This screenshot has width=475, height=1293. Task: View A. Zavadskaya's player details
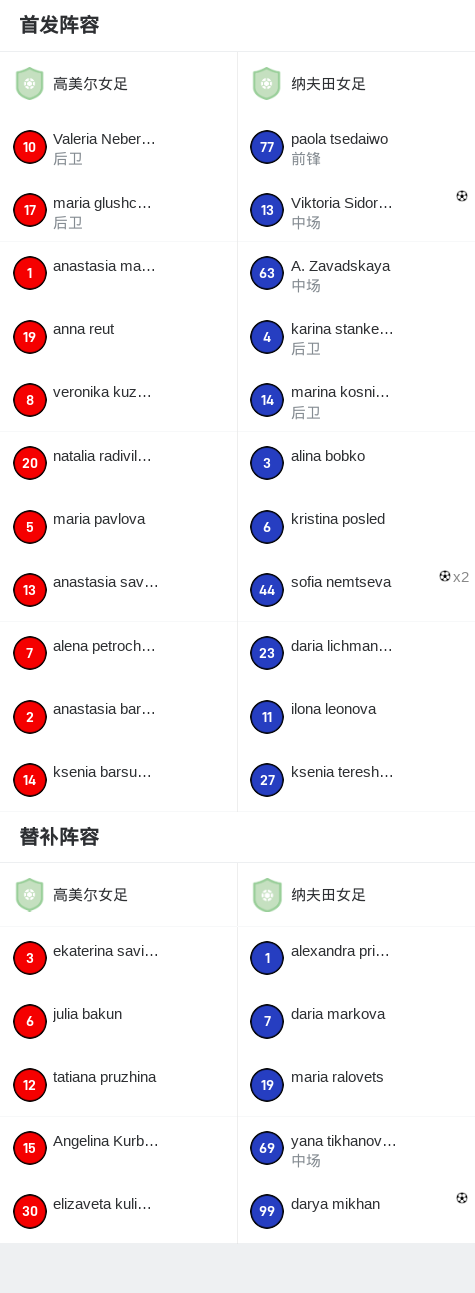click(356, 274)
